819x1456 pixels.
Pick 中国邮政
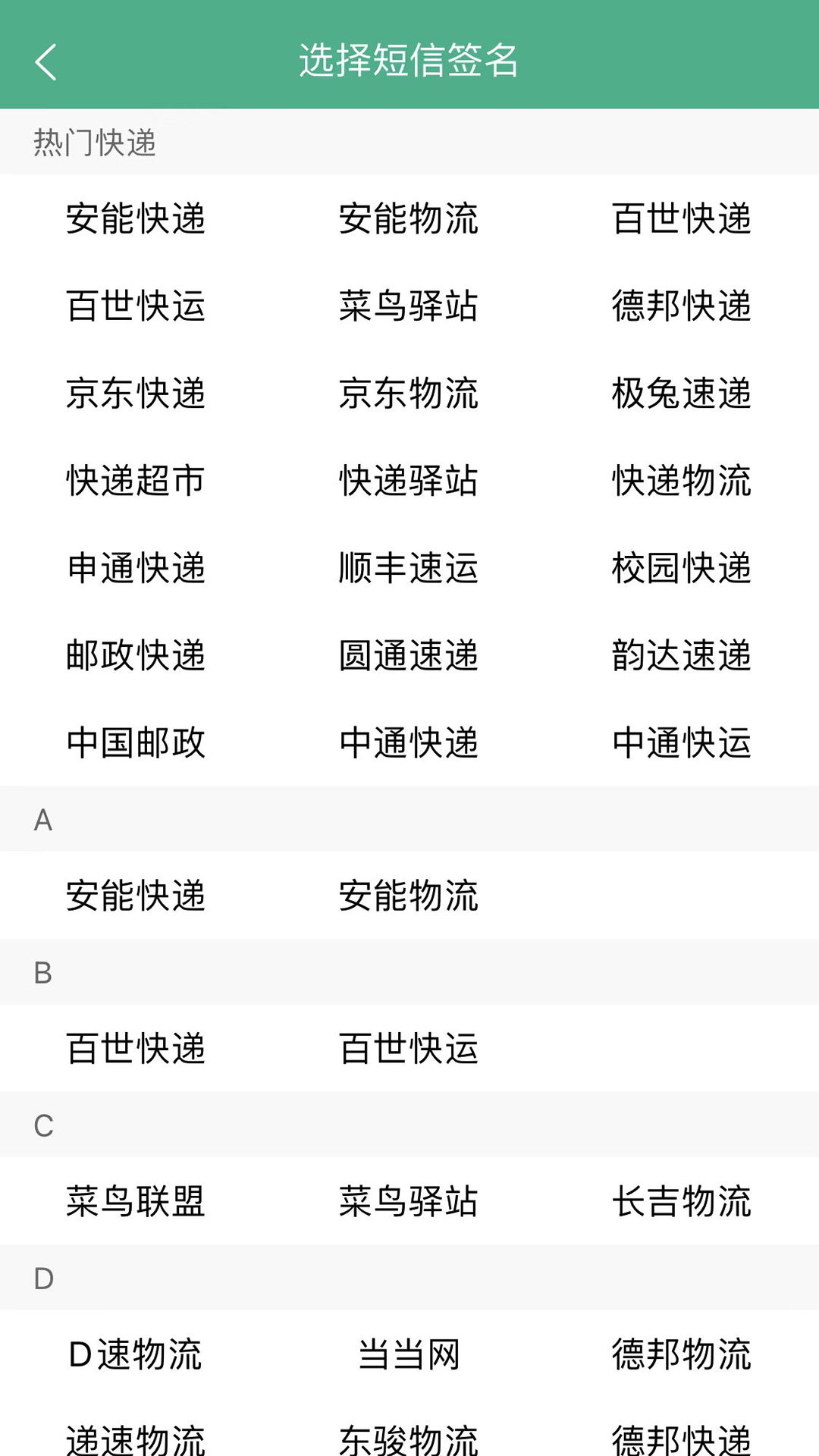(136, 742)
